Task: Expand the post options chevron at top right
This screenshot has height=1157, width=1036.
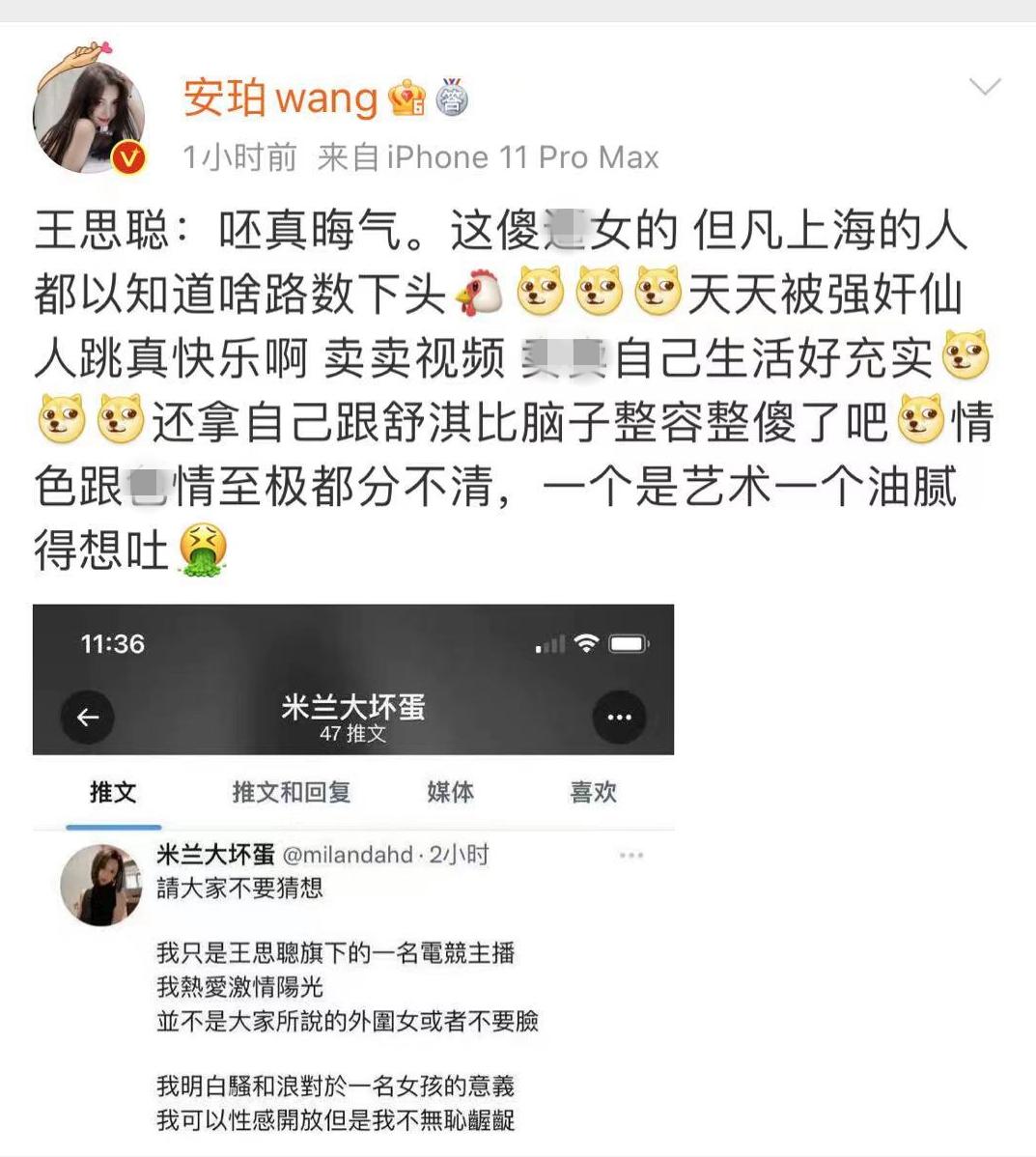Action: point(985,89)
